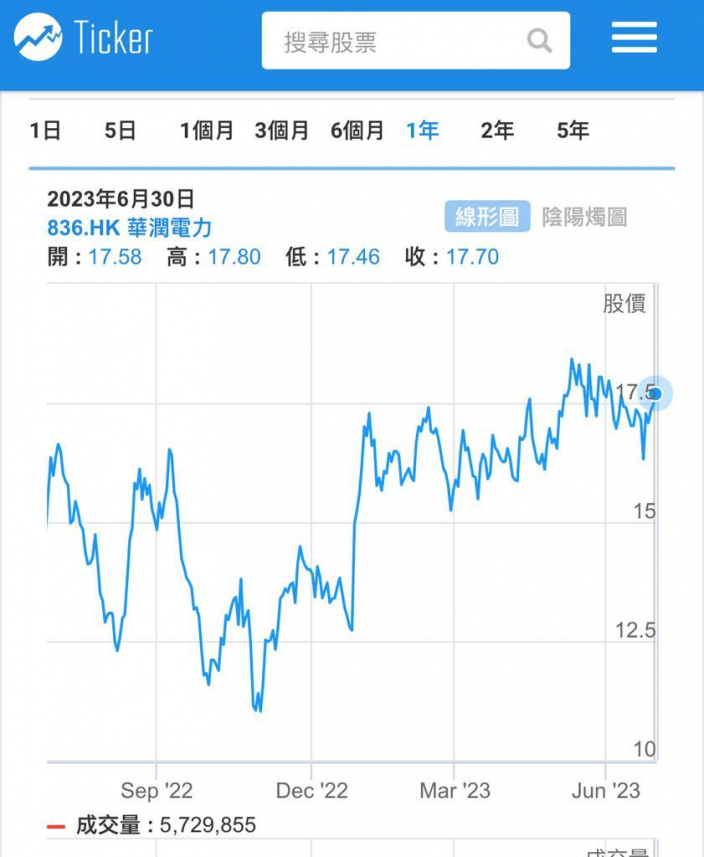The image size is (704, 857).
Task: View the 2年 chart
Action: click(x=497, y=131)
